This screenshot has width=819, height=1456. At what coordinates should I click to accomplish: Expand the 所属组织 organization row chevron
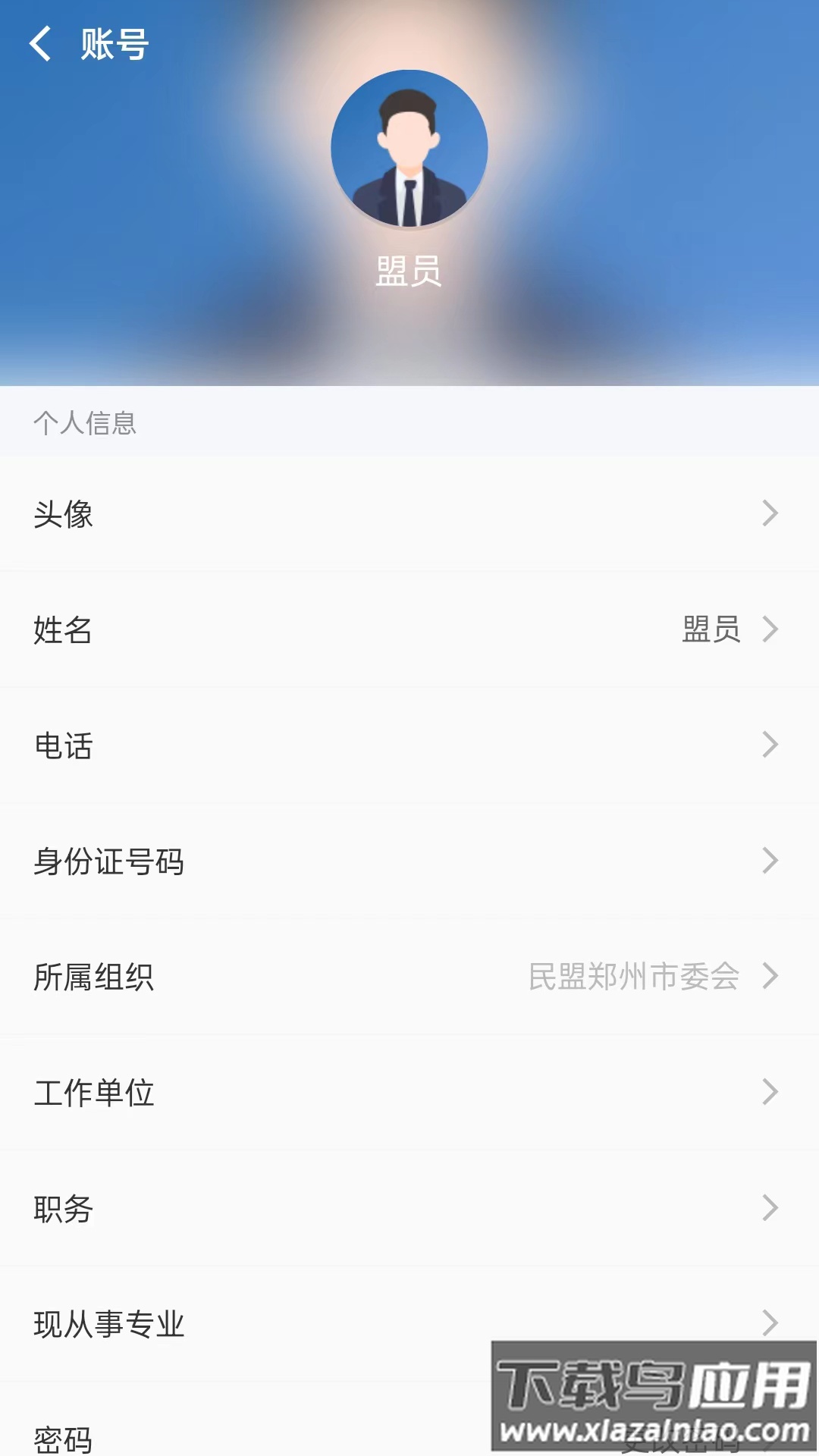[771, 977]
